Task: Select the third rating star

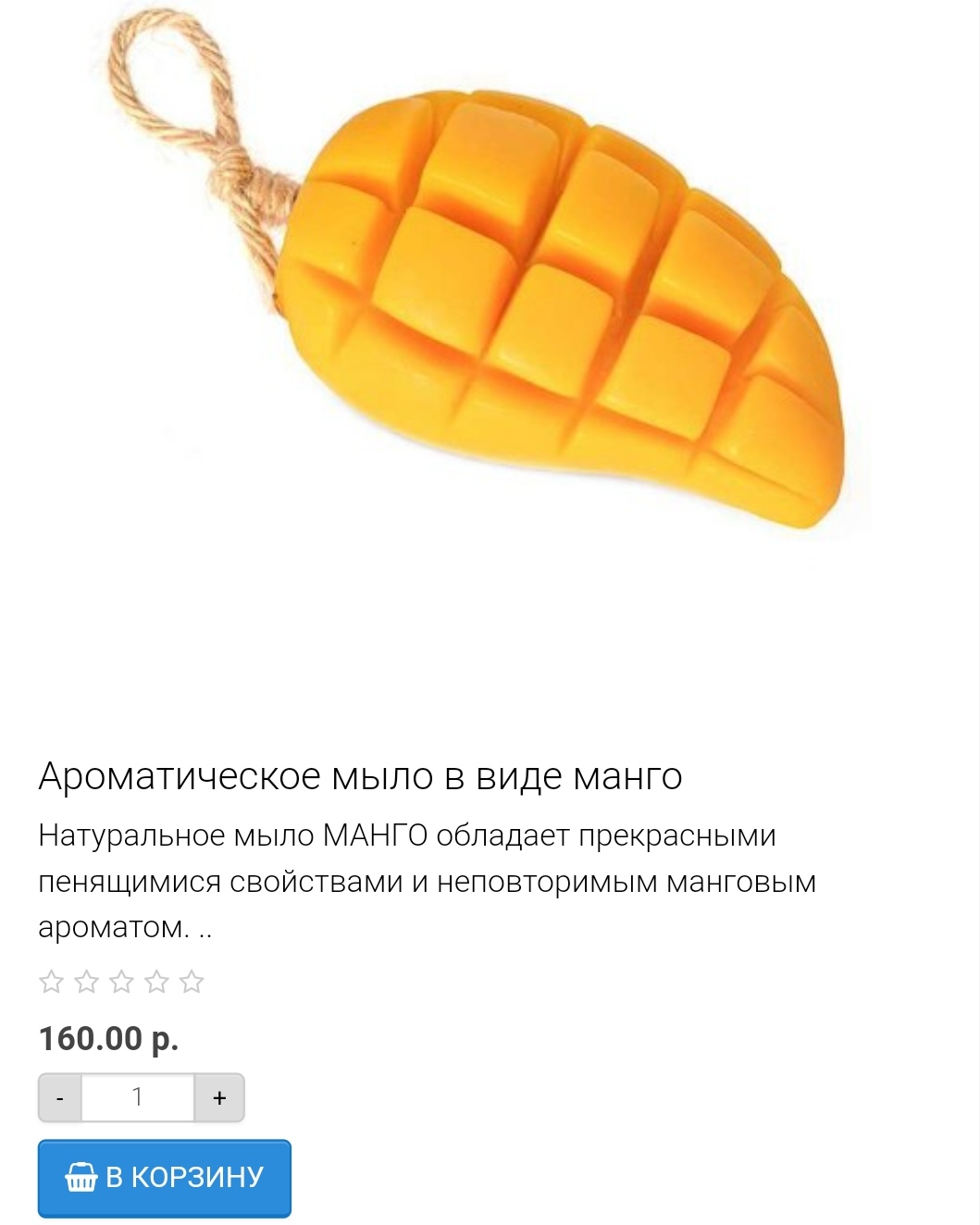Action: (x=123, y=981)
